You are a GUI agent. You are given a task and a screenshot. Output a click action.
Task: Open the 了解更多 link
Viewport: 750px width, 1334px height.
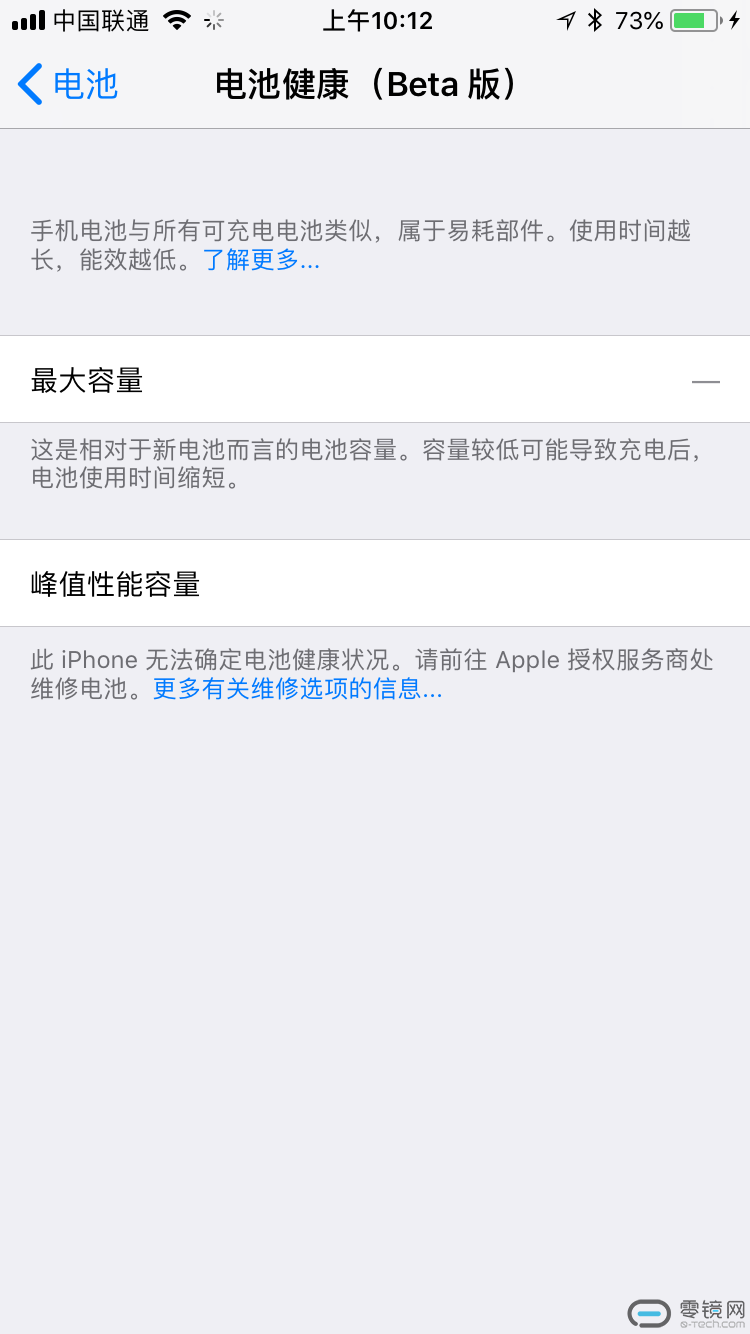click(261, 262)
